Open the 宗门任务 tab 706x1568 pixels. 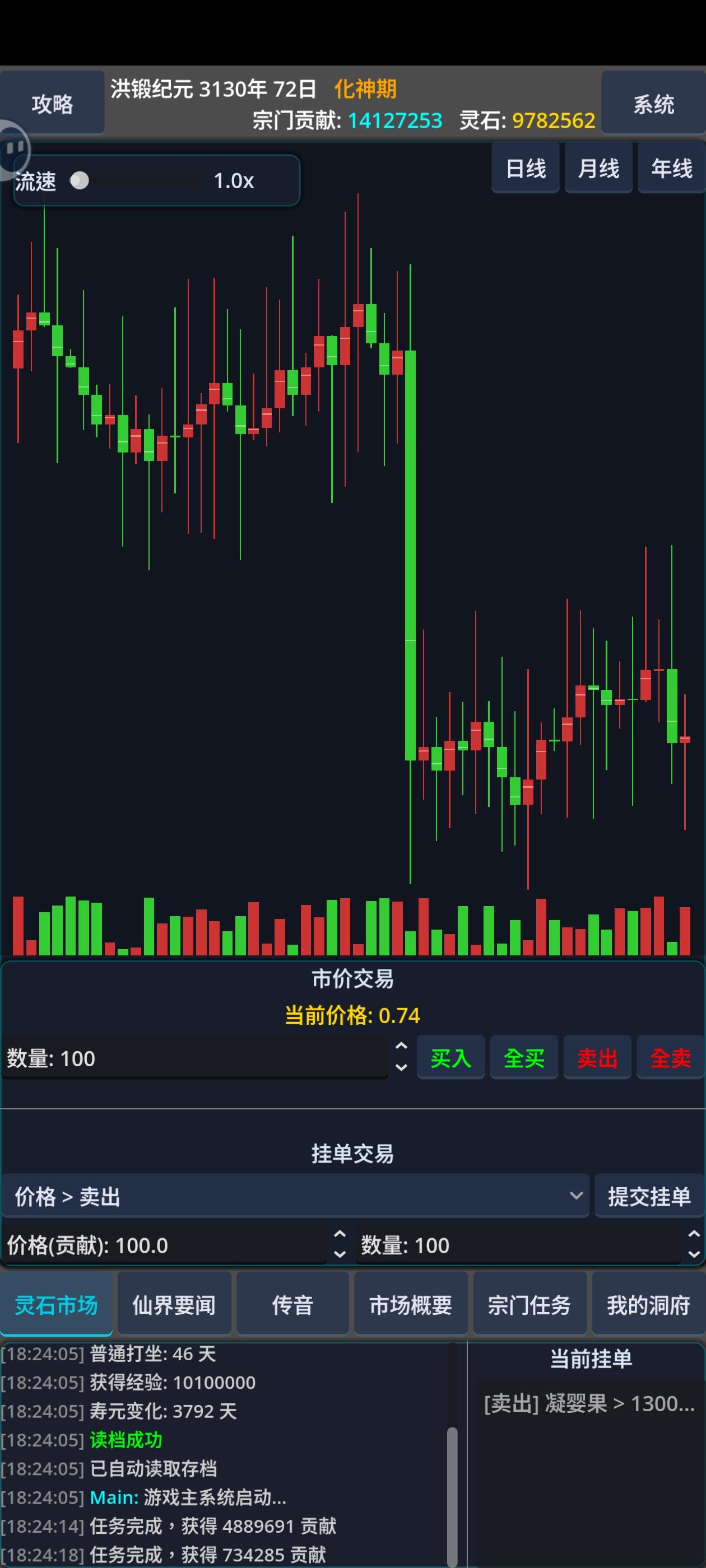point(529,1304)
